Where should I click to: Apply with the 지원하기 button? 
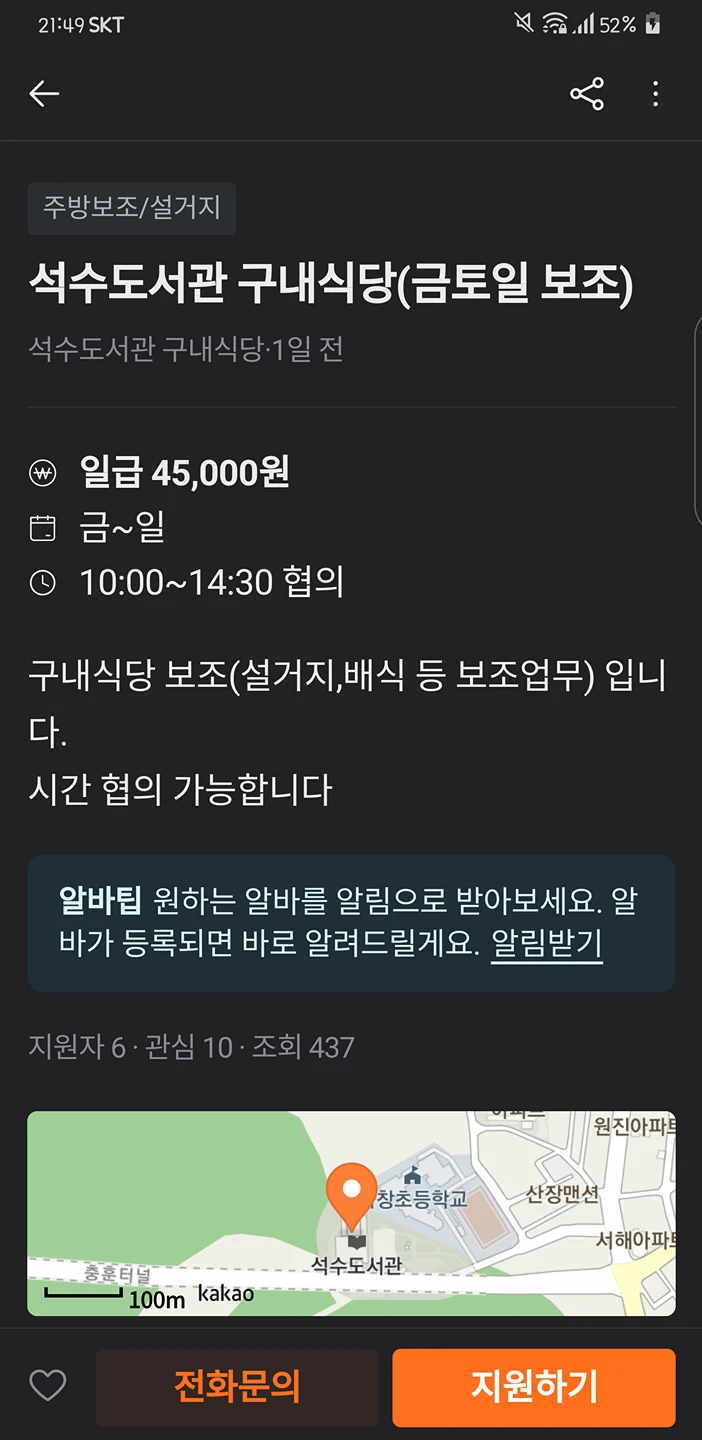pyautogui.click(x=534, y=1387)
